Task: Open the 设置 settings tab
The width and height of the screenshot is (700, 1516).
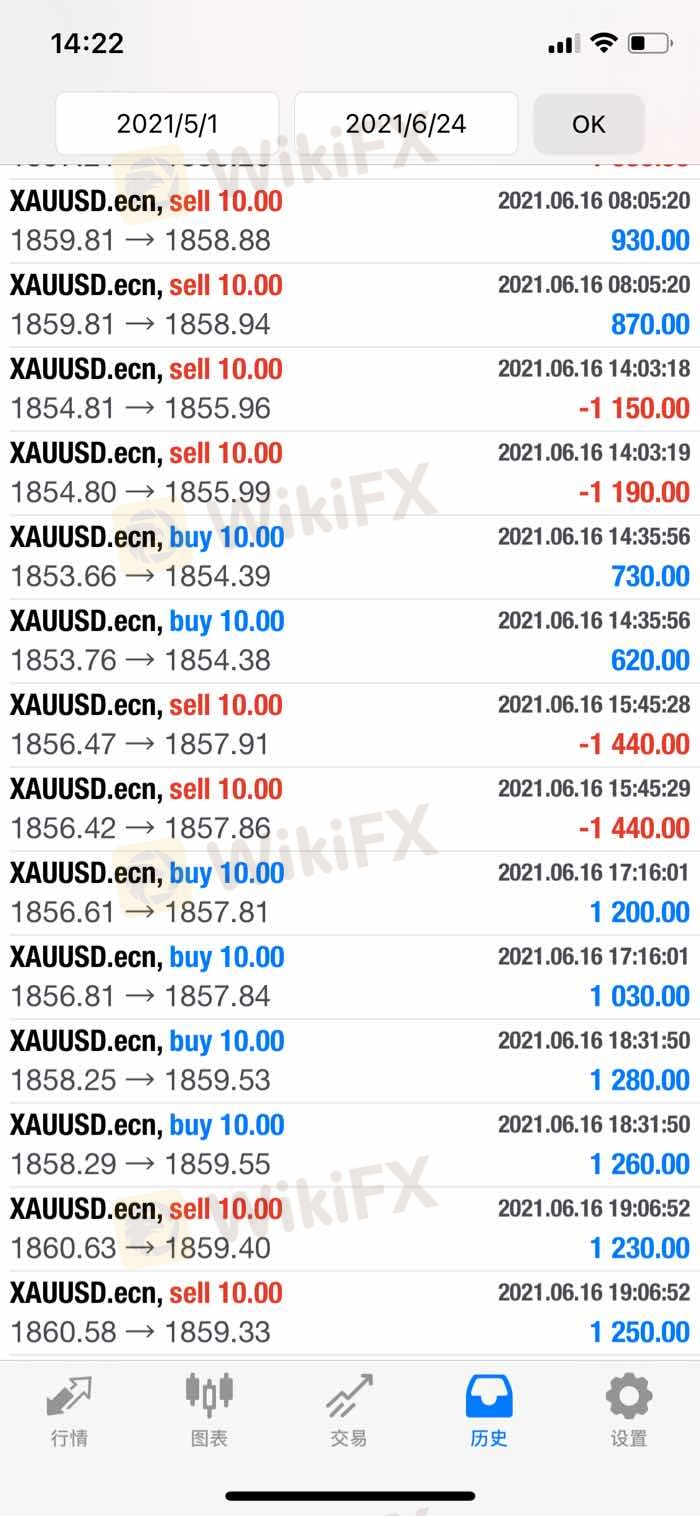Action: coord(629,1411)
